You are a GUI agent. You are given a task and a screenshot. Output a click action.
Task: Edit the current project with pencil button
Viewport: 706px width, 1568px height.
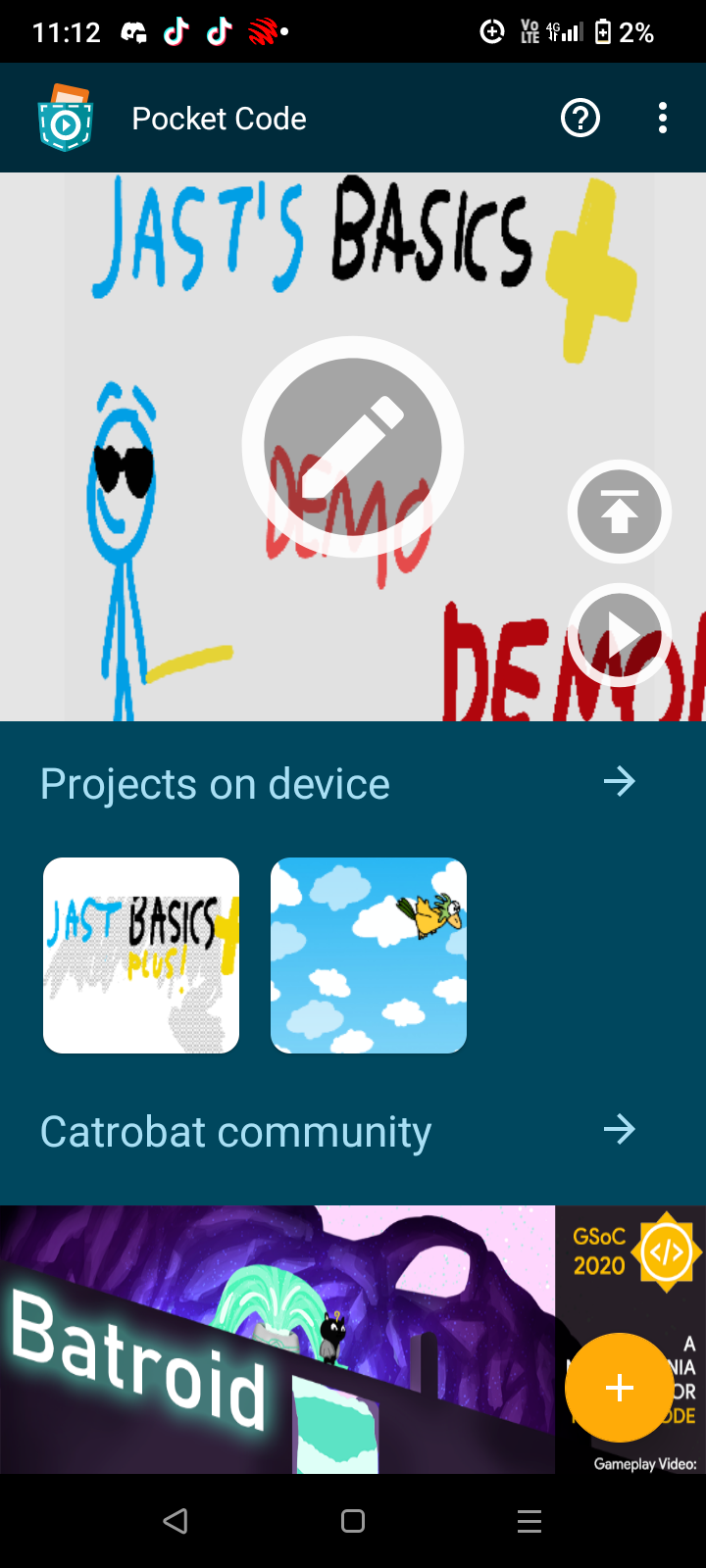pos(353,447)
